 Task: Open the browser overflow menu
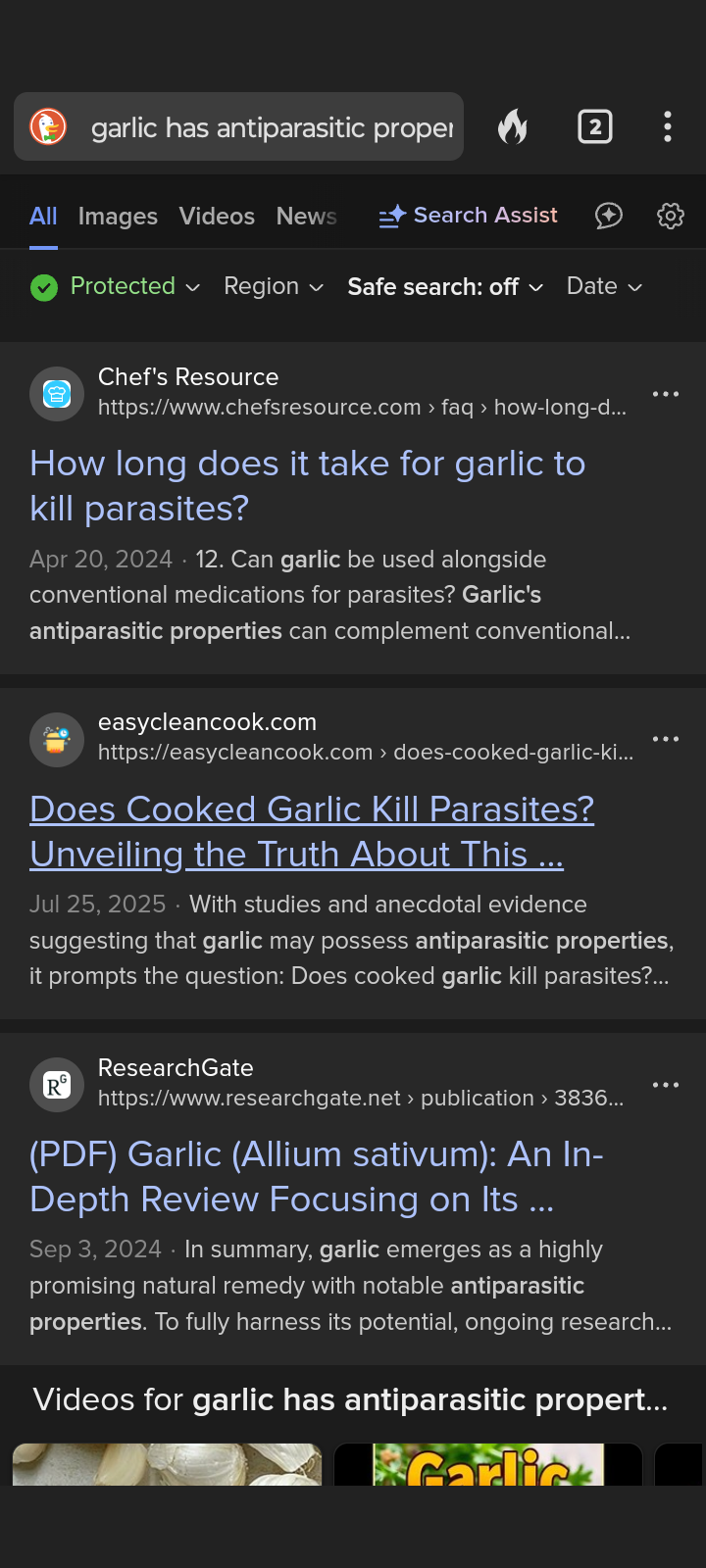pyautogui.click(x=668, y=126)
